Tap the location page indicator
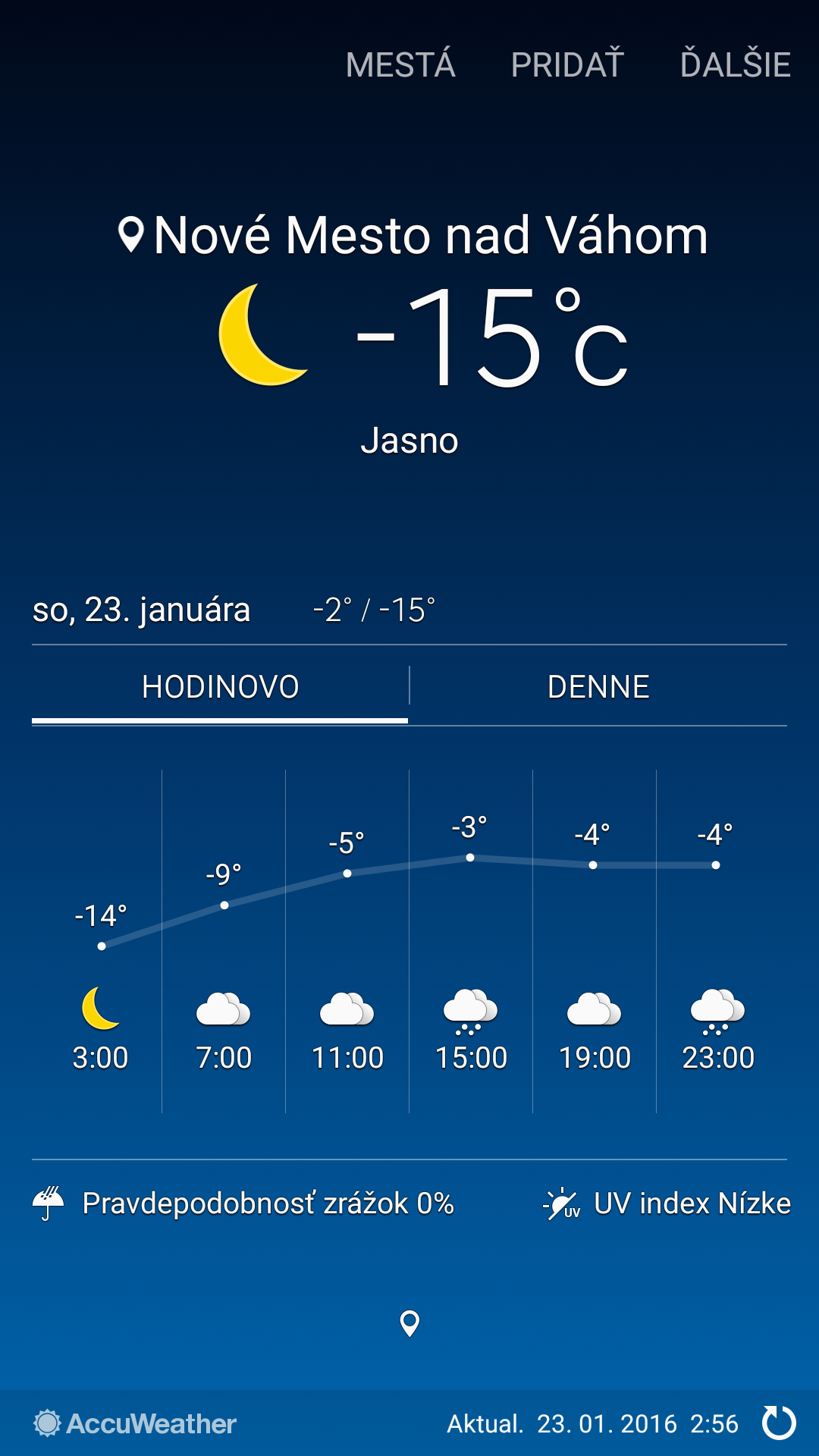The image size is (819, 1456). (x=409, y=1323)
